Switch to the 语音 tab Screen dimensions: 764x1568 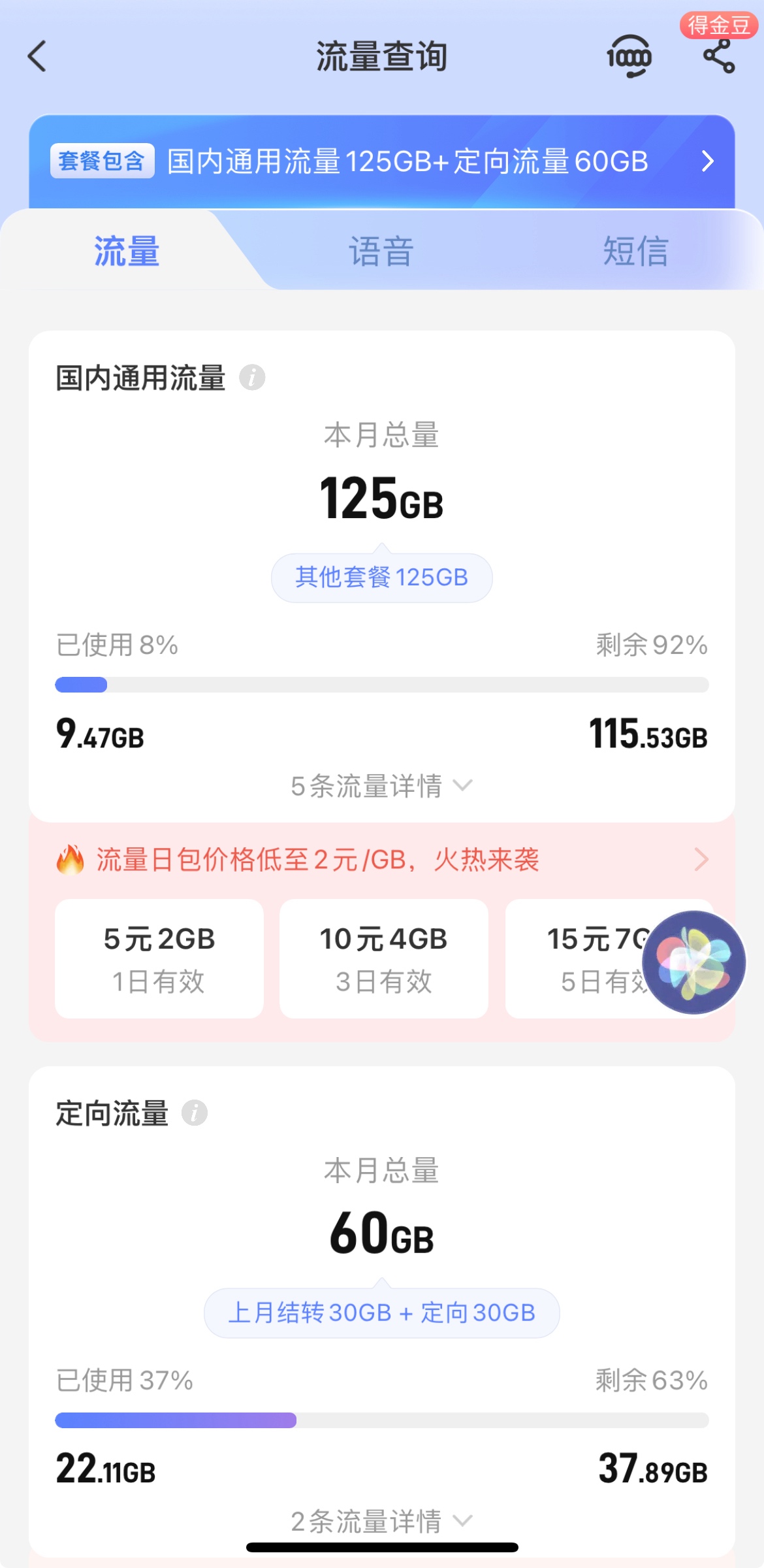[381, 252]
